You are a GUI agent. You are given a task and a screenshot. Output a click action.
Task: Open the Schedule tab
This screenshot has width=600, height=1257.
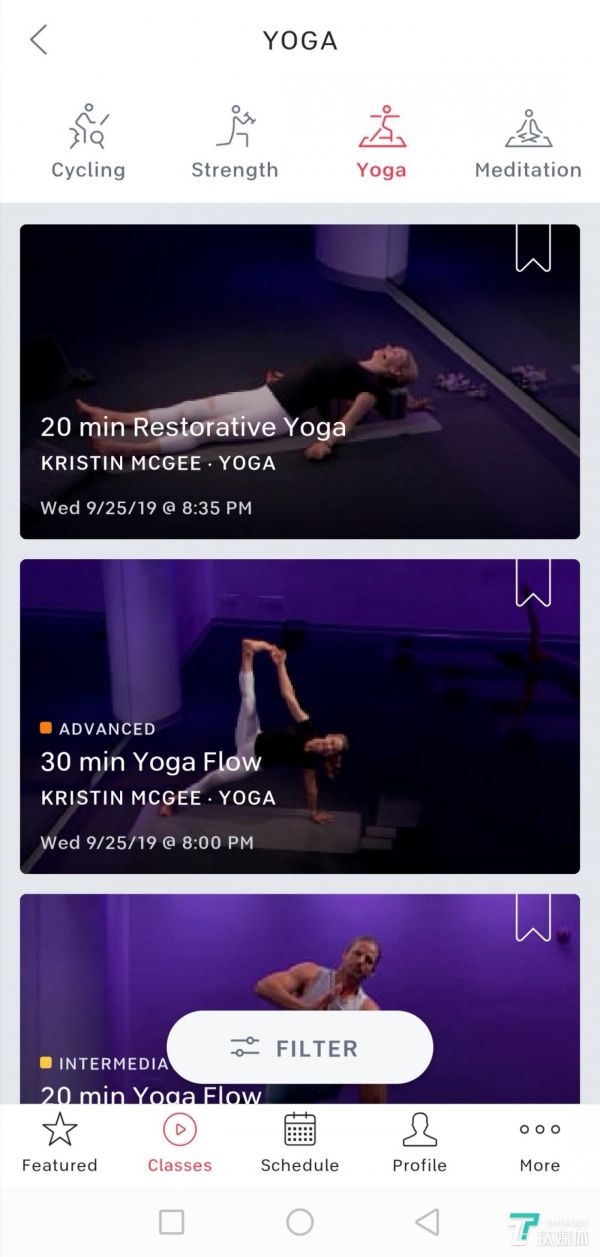coord(300,1142)
